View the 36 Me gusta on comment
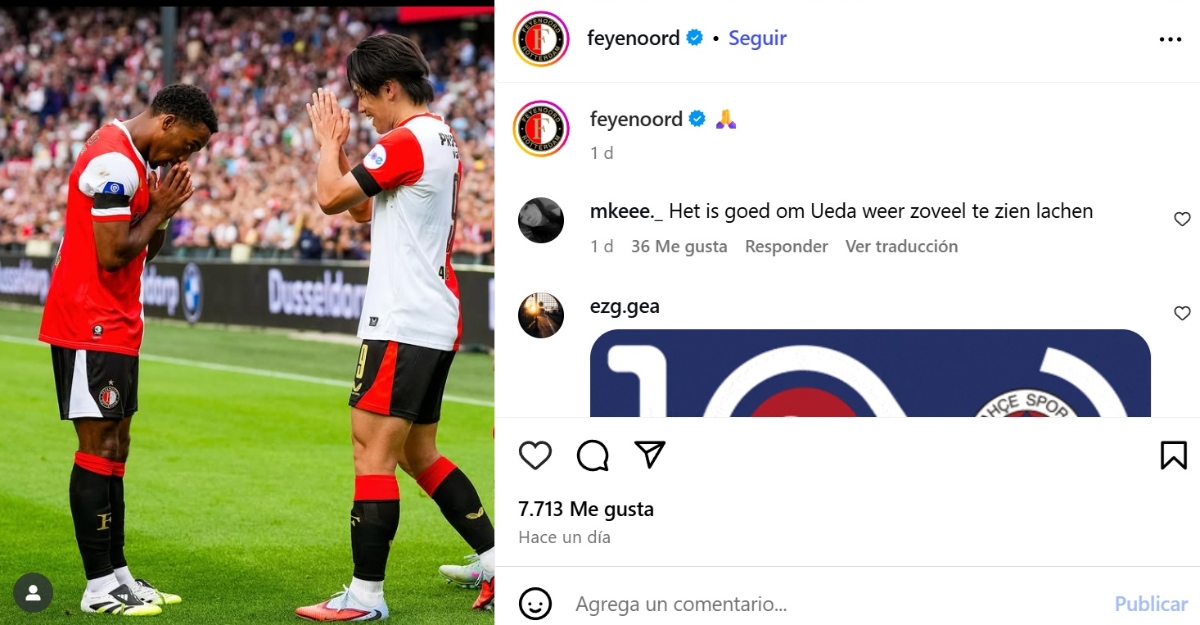The image size is (1200, 625). coord(679,246)
